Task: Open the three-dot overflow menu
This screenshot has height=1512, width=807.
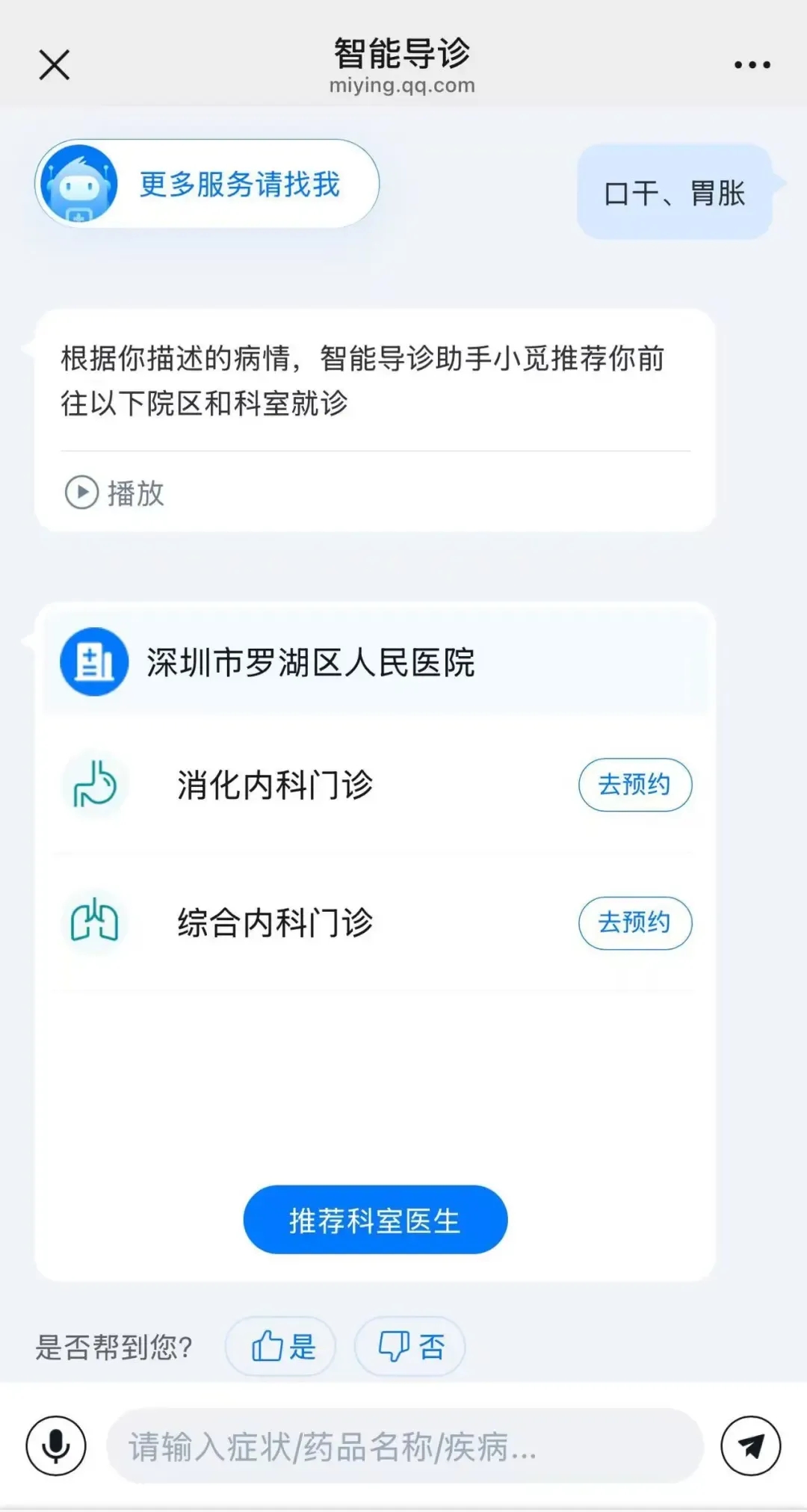Action: pos(752,65)
